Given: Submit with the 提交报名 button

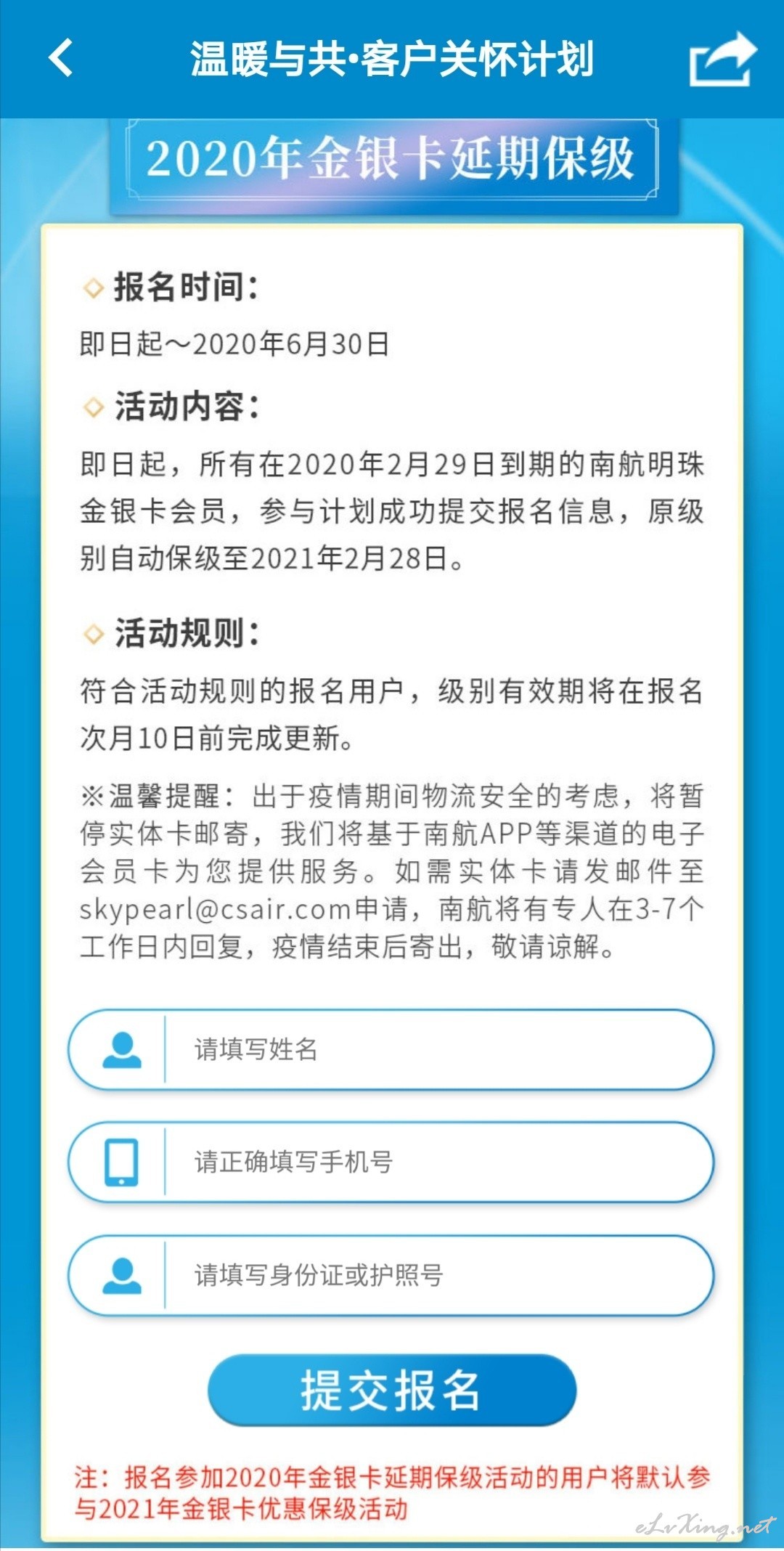Looking at the screenshot, I should coord(392,1390).
